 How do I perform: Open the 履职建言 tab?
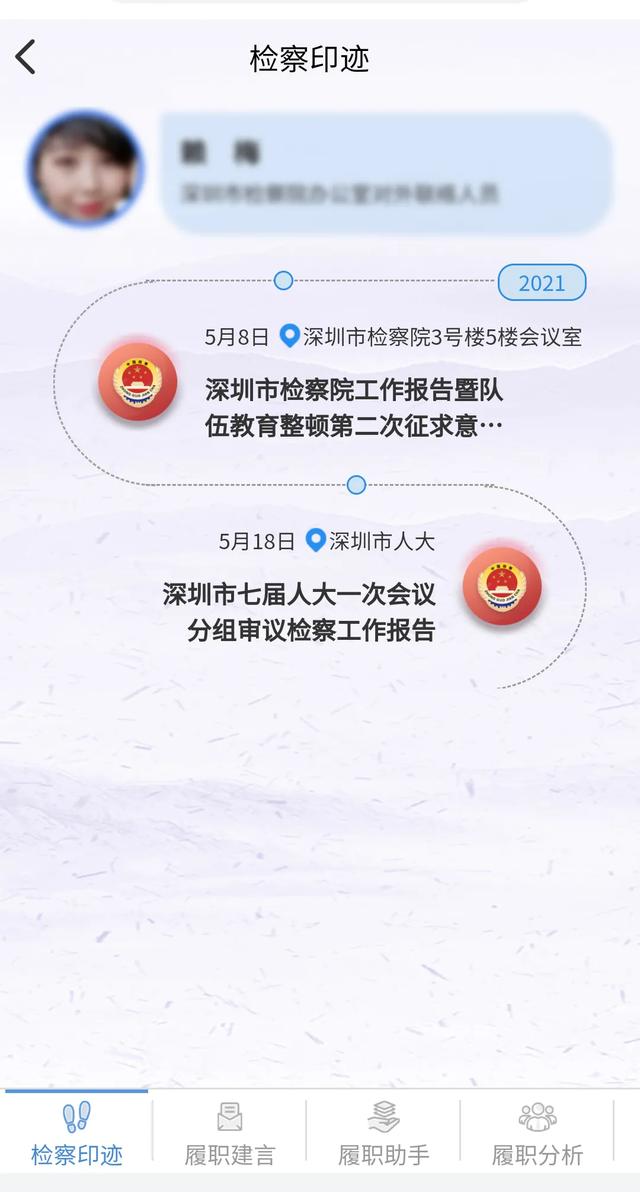230,1135
